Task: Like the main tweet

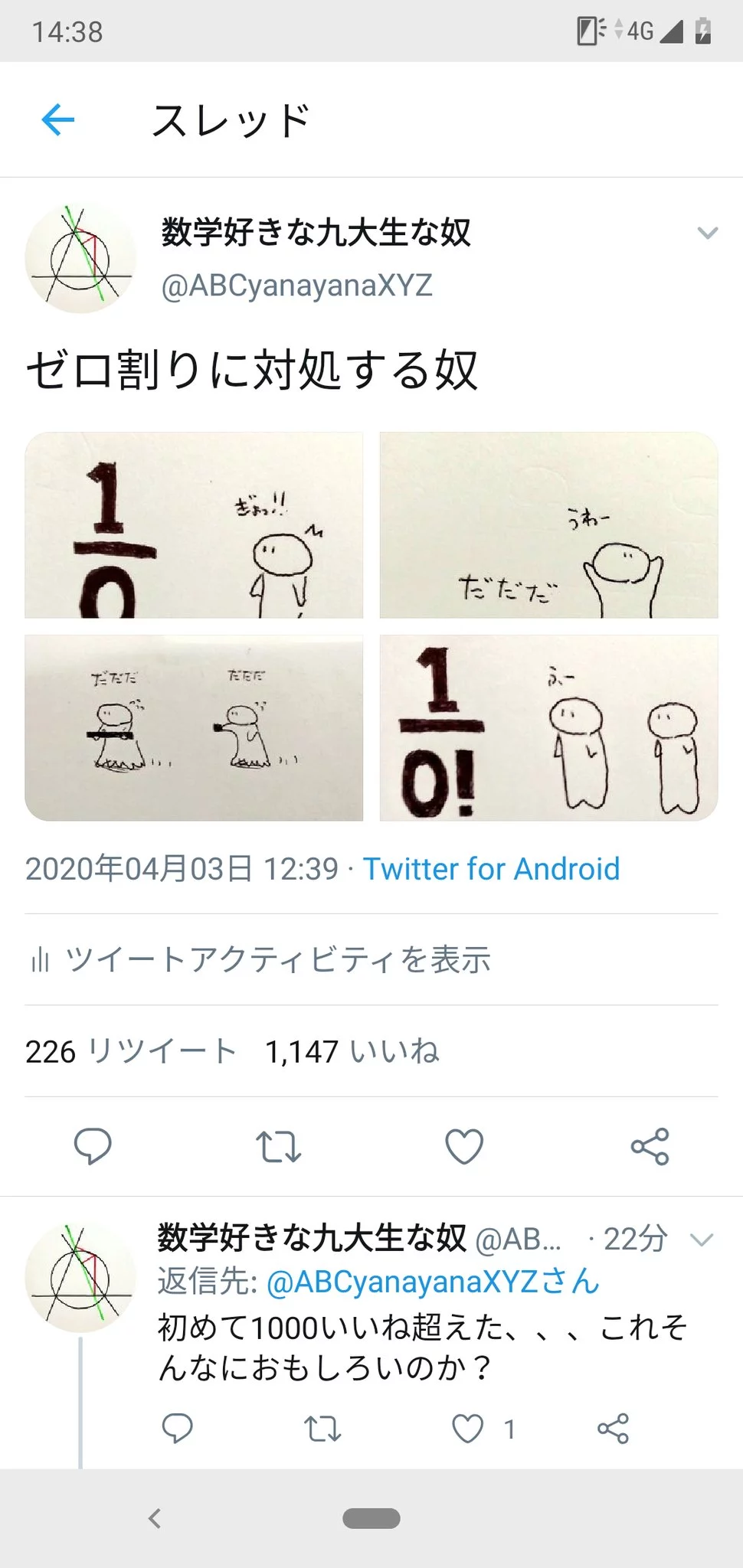Action: 464,1146
